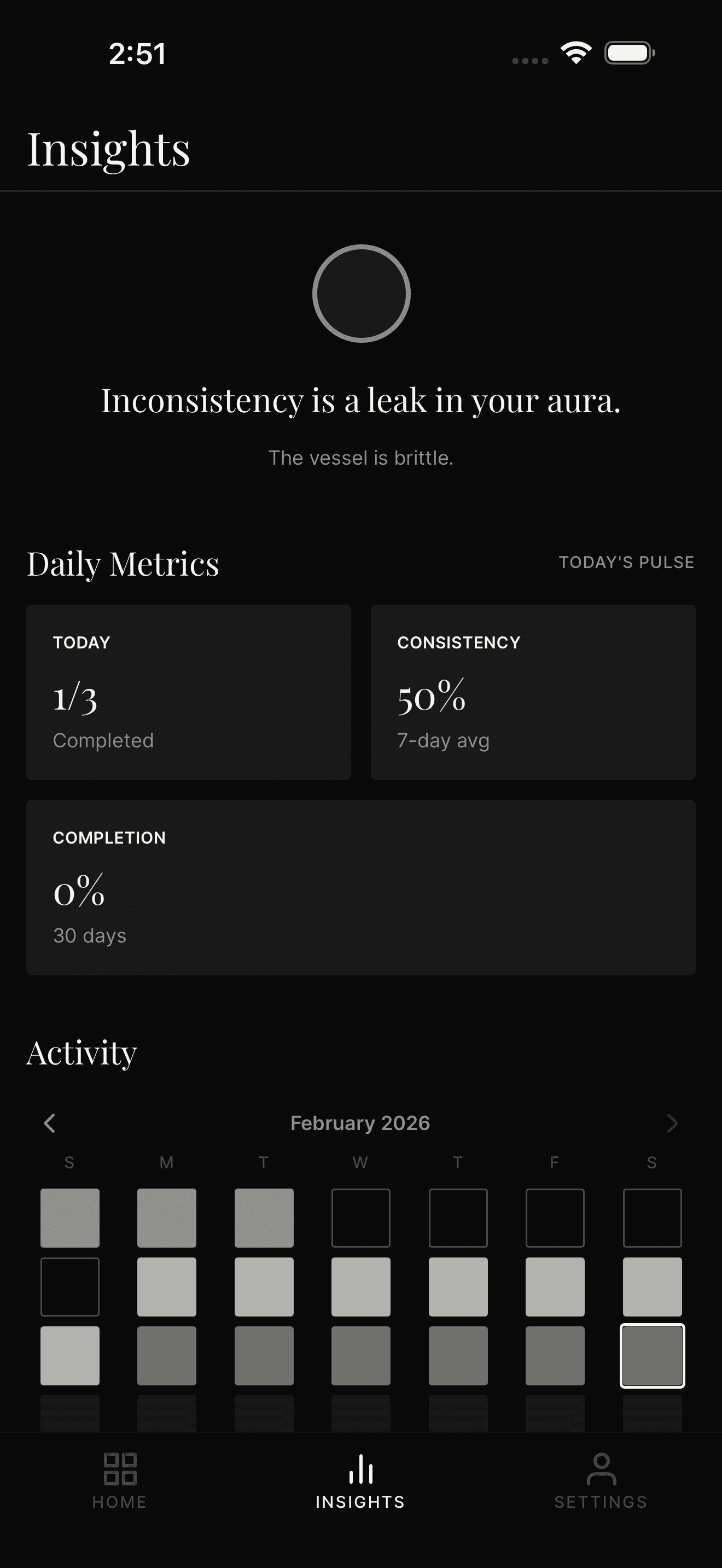Tap the circular aura progress ring
Image resolution: width=722 pixels, height=1568 pixels.
pyautogui.click(x=361, y=293)
